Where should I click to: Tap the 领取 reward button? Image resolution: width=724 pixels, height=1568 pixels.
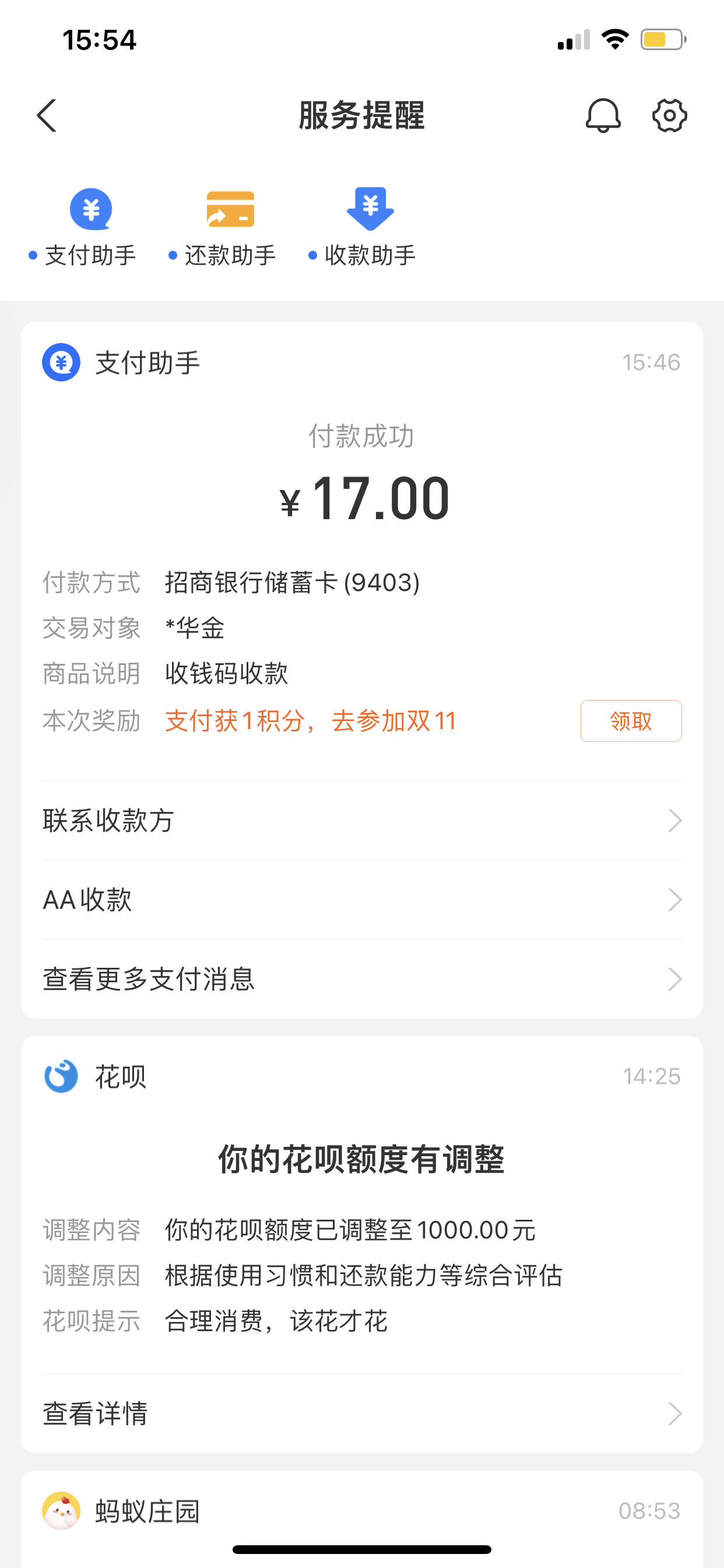[x=631, y=720]
